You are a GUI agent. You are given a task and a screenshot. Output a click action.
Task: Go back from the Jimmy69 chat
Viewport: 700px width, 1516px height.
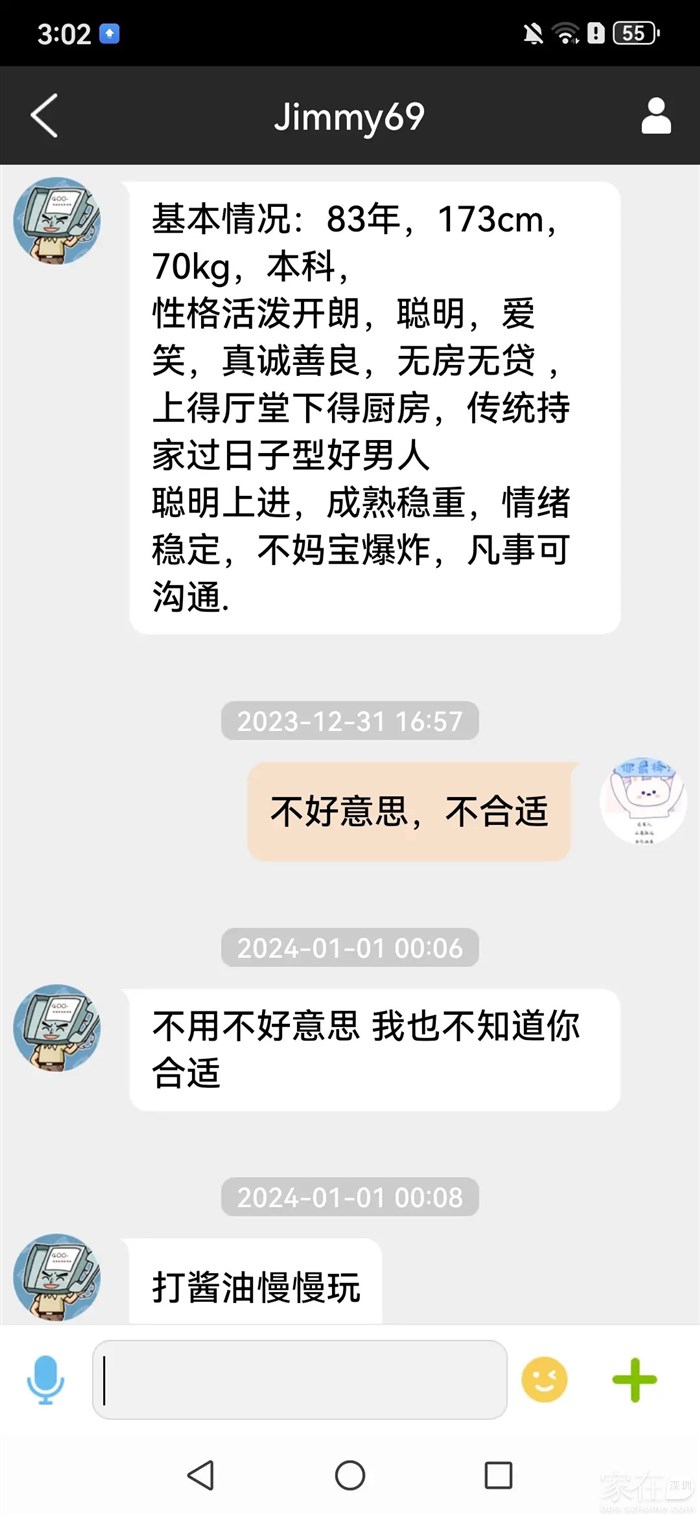[45, 116]
